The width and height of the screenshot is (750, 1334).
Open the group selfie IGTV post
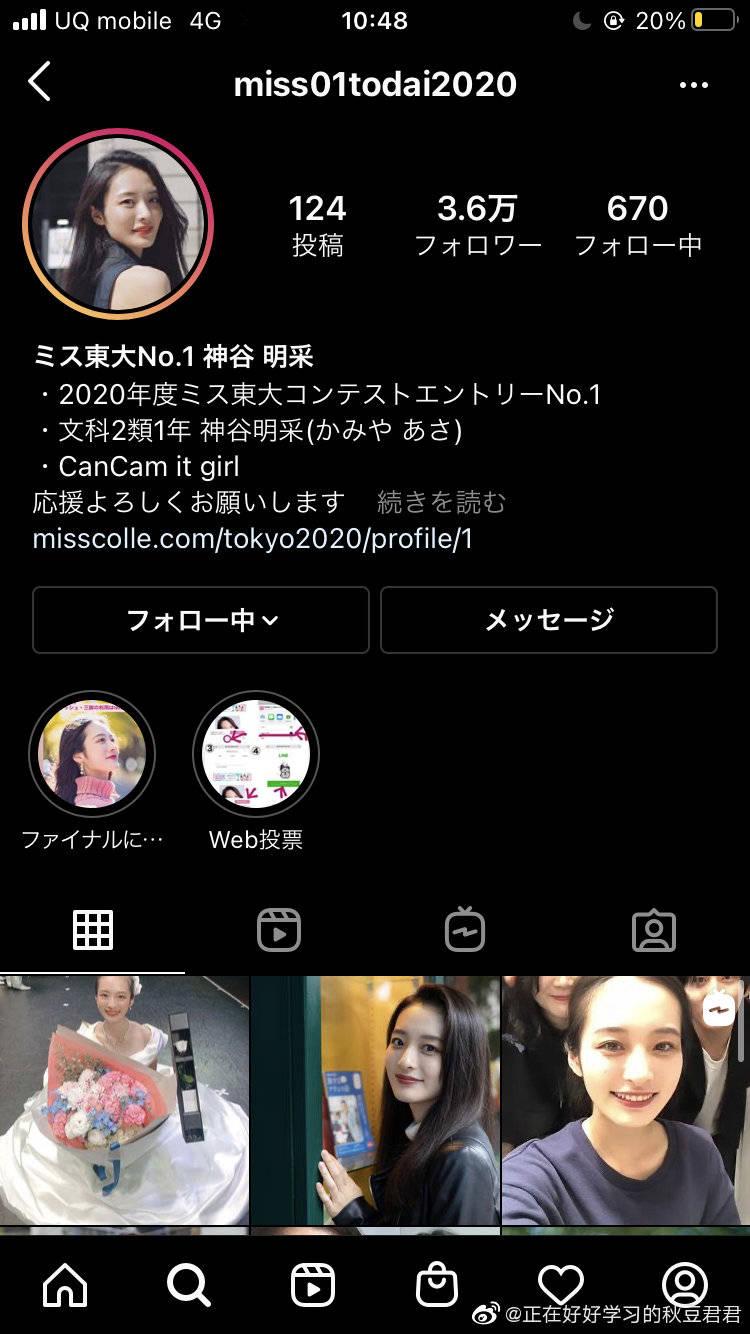coord(626,1100)
